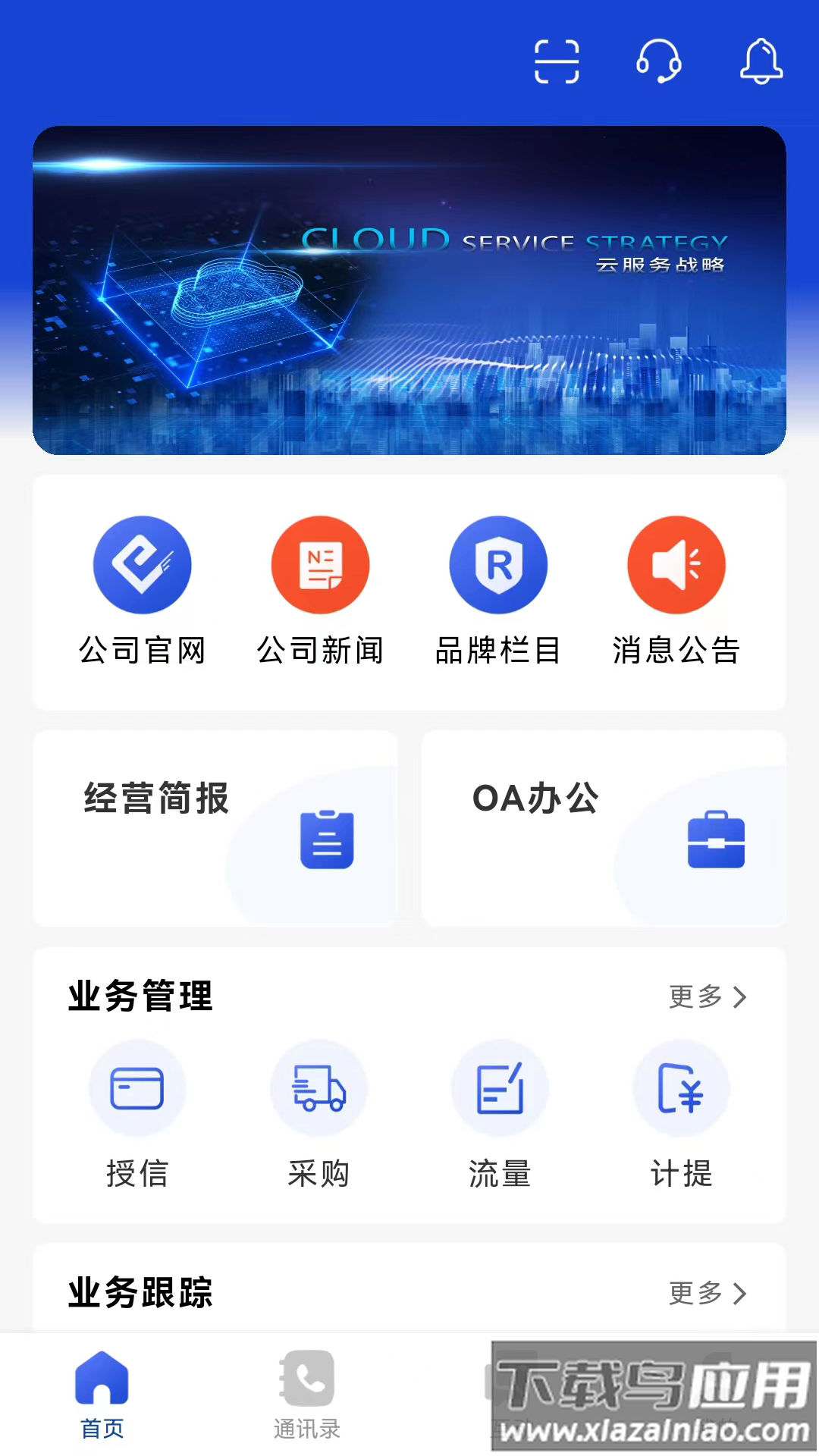Image resolution: width=819 pixels, height=1456 pixels.
Task: Select the 流量 document icon
Action: (500, 1087)
